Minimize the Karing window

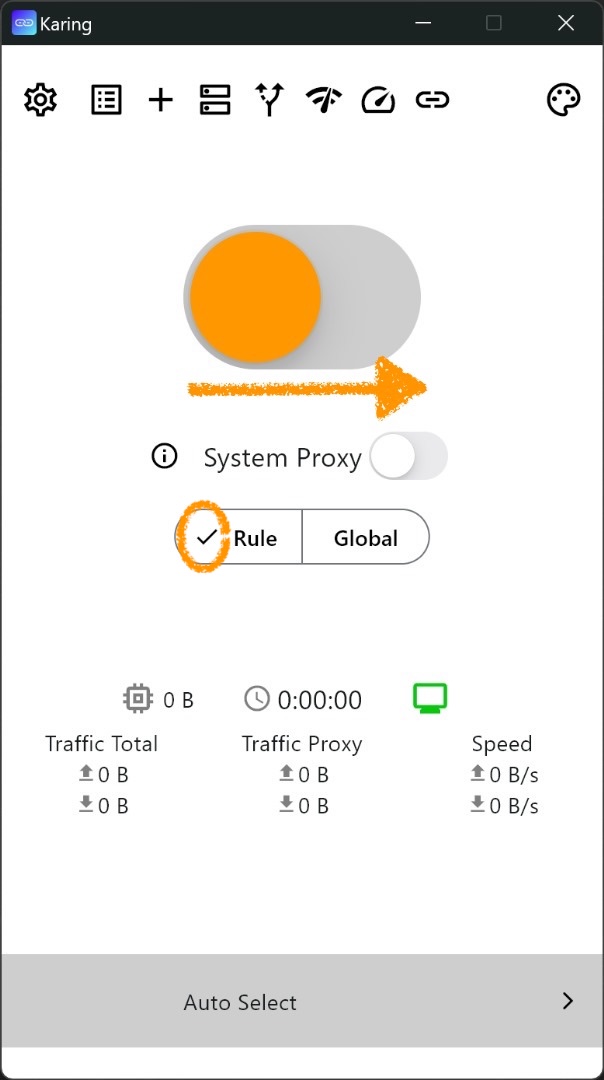pos(423,23)
